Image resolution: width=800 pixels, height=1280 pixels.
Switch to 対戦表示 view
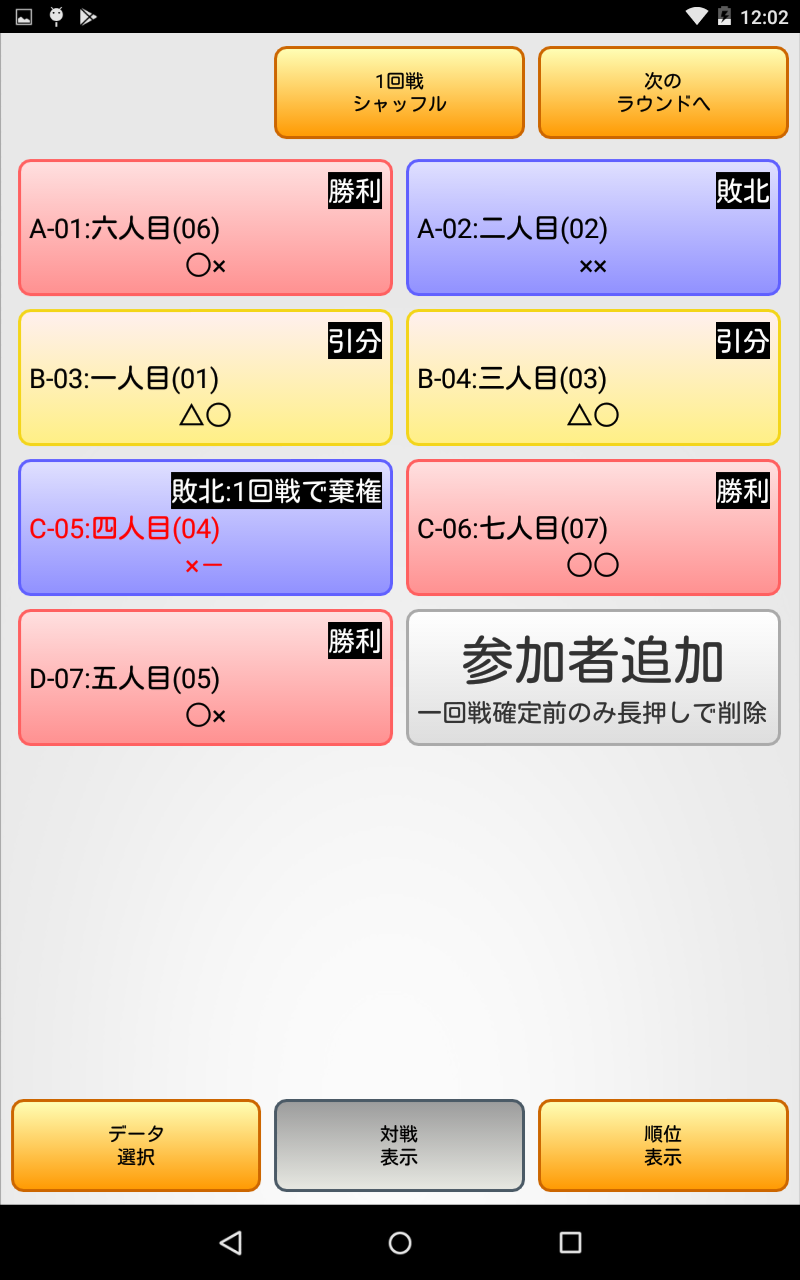pos(399,1146)
